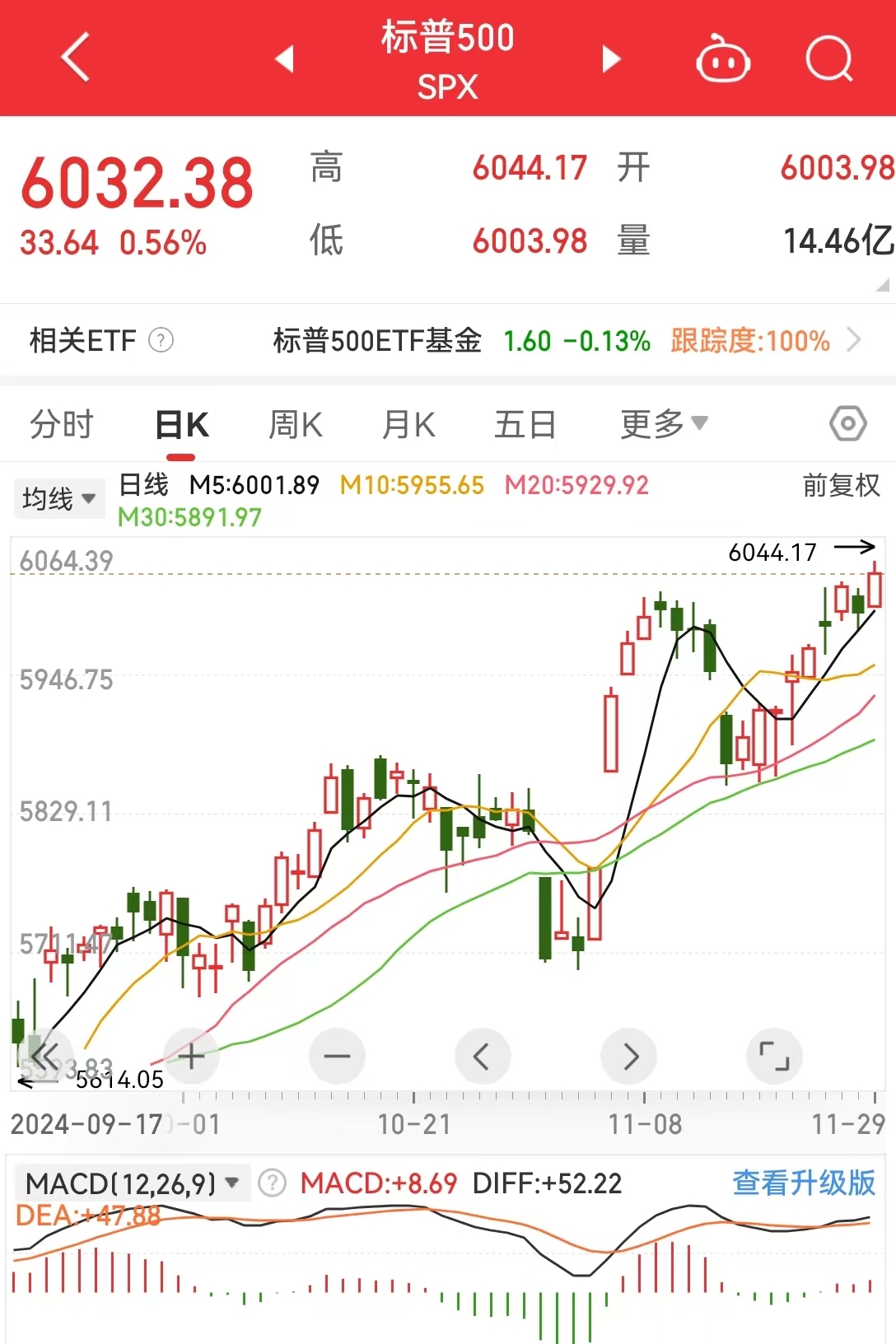Open the 更多 period dropdown

coord(664,423)
